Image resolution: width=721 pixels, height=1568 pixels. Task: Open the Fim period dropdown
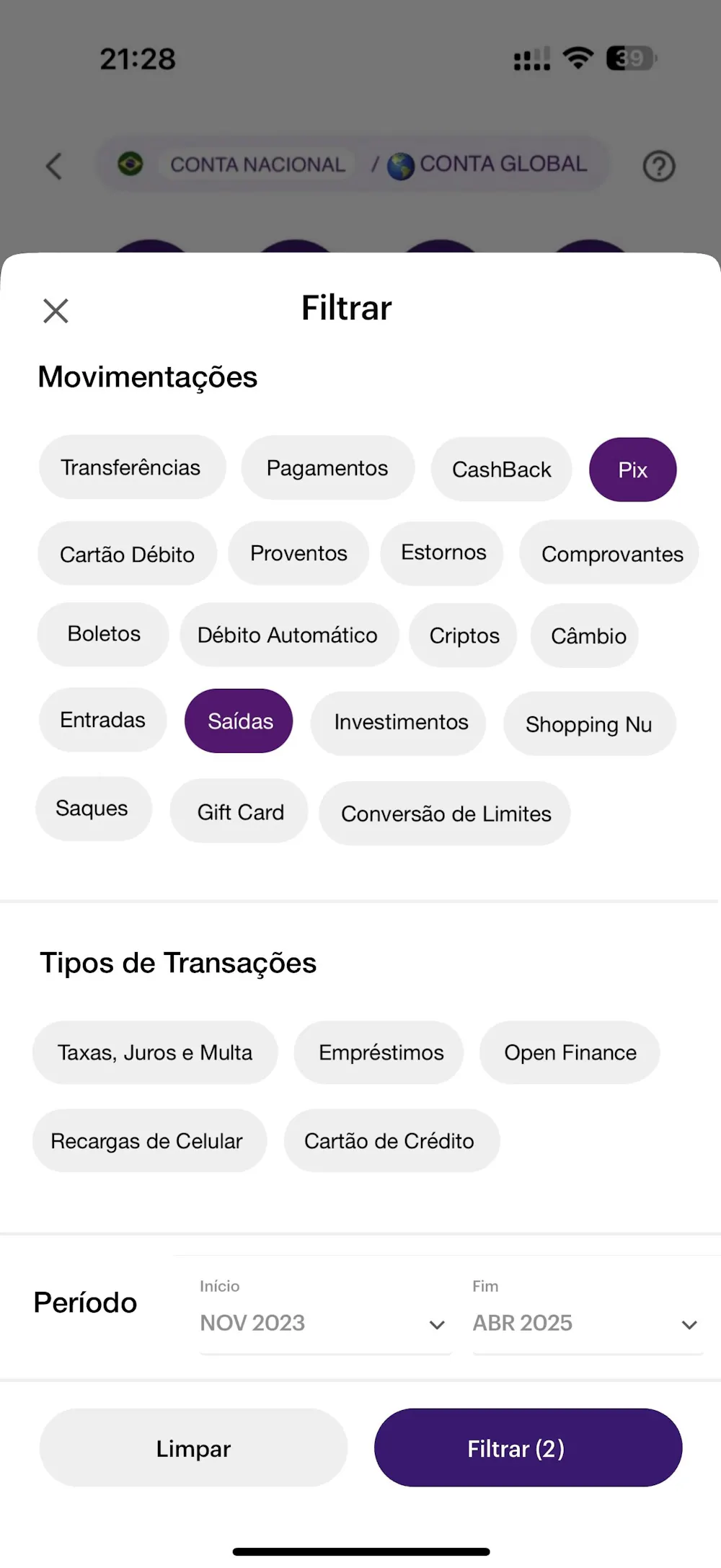[x=585, y=1323]
